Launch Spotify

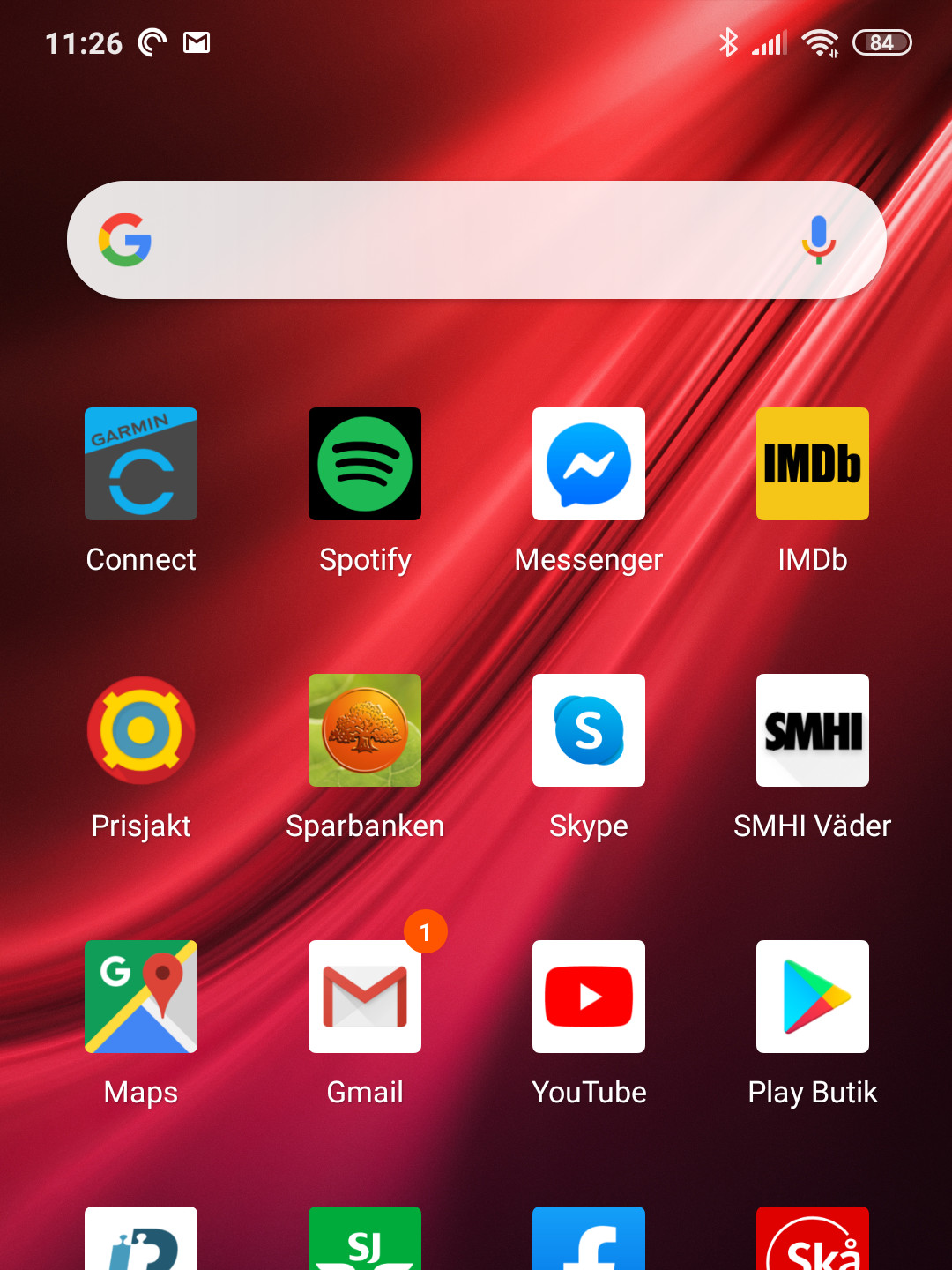365,464
